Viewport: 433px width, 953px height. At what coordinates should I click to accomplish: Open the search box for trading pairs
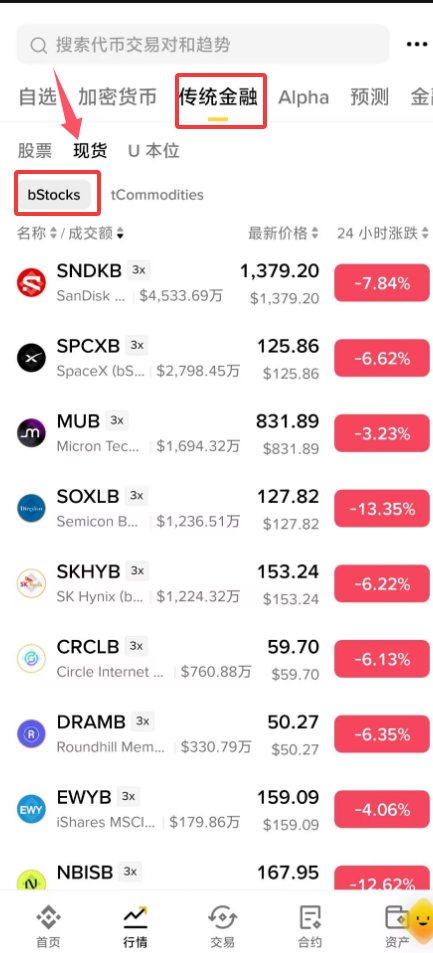pyautogui.click(x=203, y=44)
